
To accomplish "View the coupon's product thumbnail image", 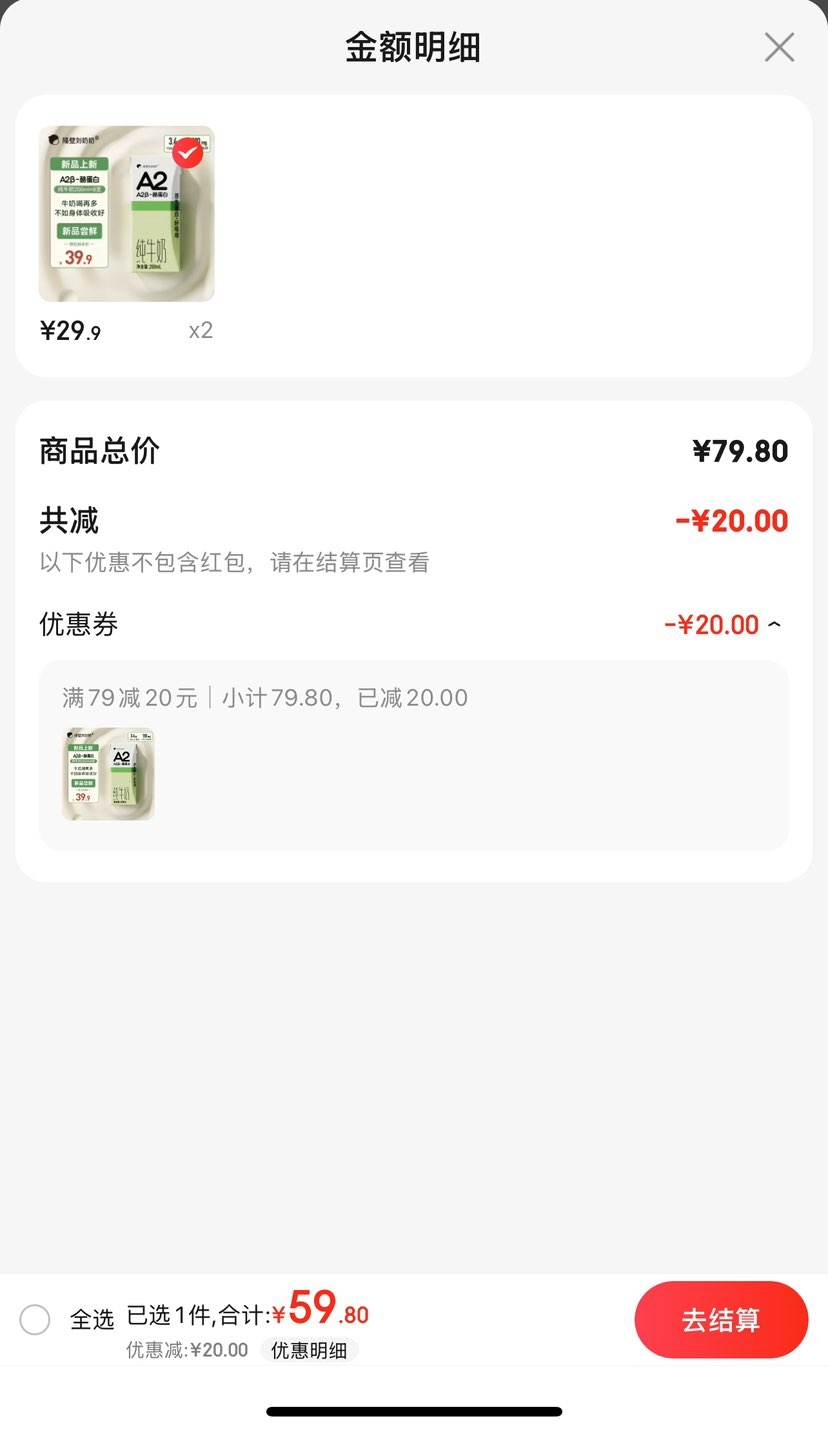I will click(107, 773).
